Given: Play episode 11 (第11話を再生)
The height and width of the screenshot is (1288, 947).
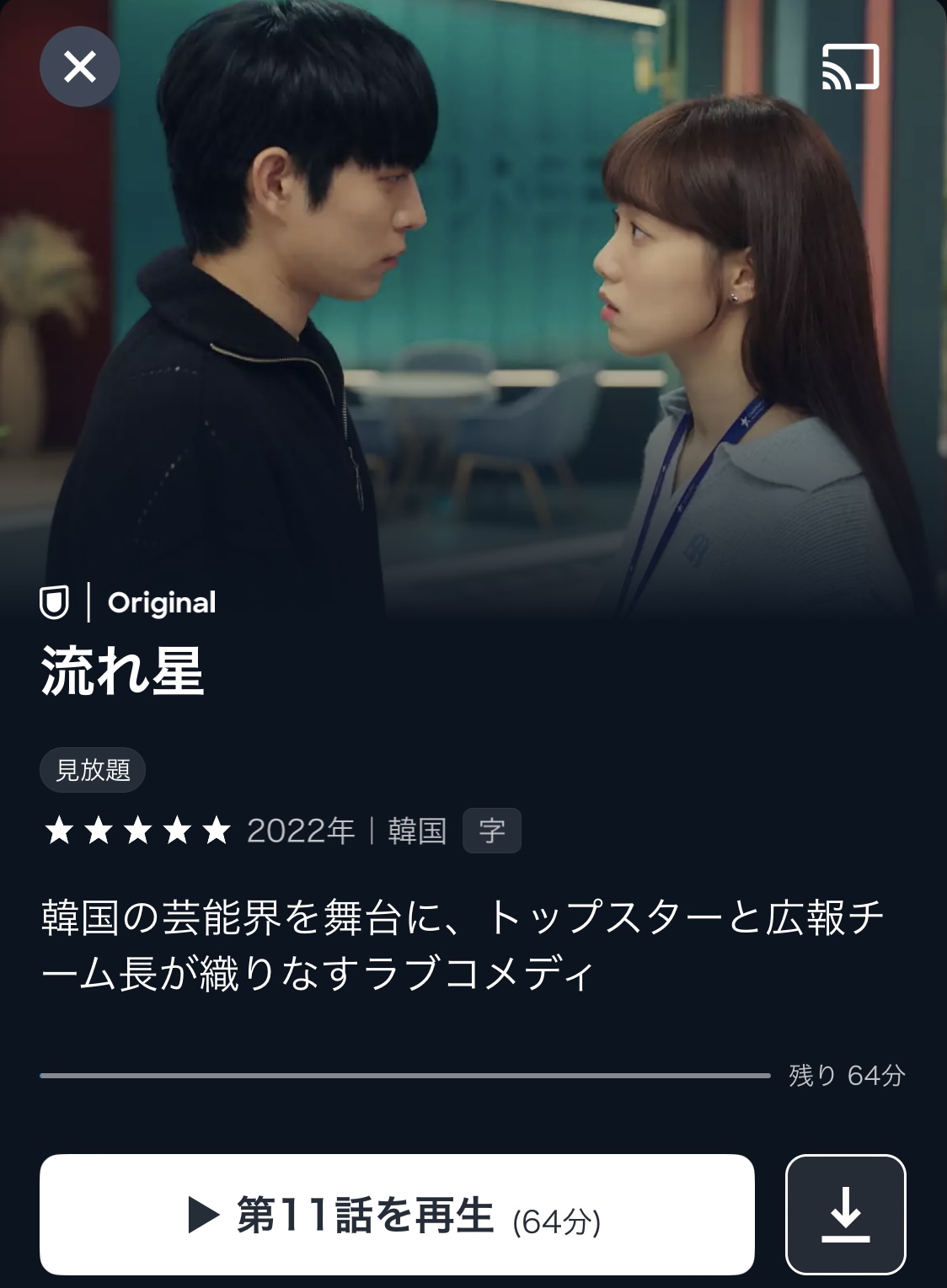Looking at the screenshot, I should tap(396, 1215).
